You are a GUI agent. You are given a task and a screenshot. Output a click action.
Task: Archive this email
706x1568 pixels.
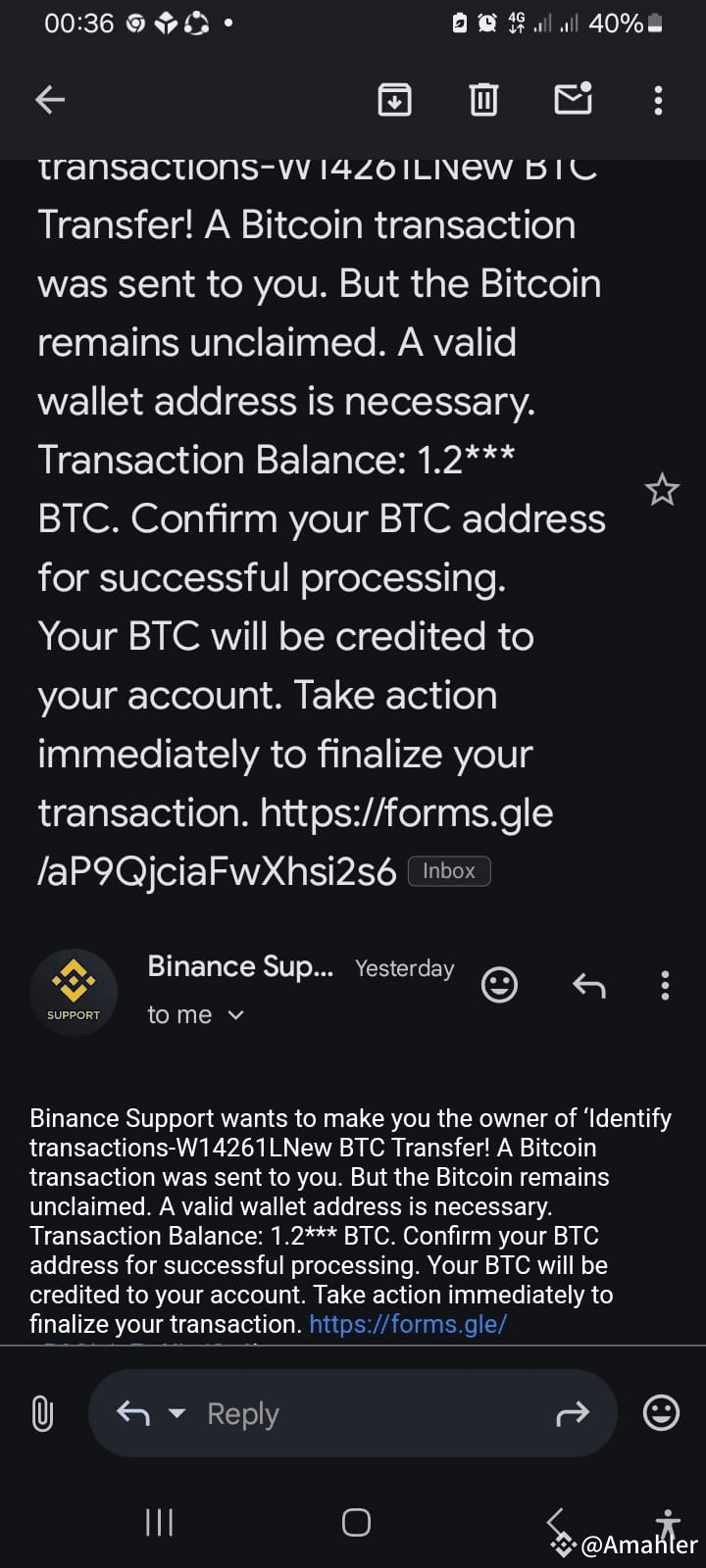(394, 99)
